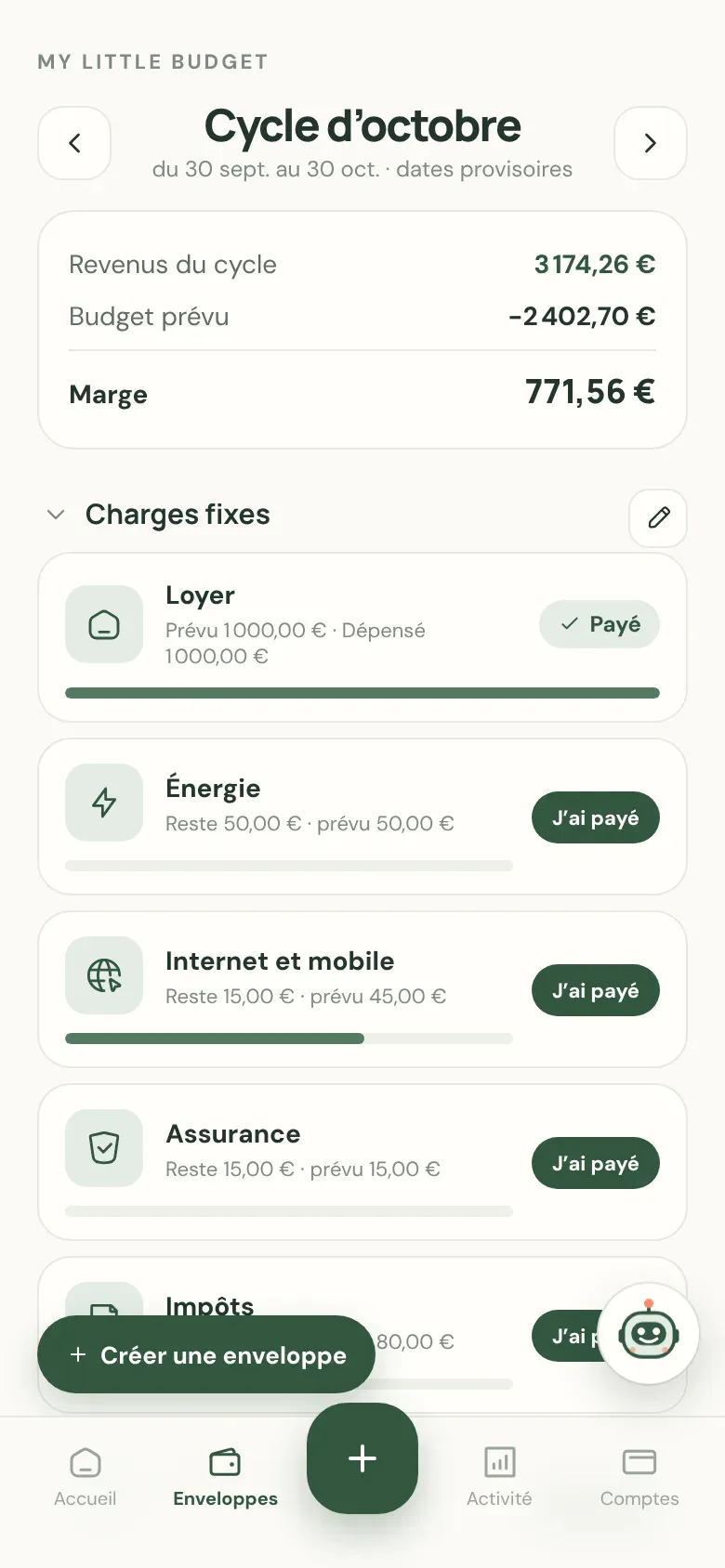Mark Assurance as paid
Screen dimensions: 725x1568
tap(596, 1163)
